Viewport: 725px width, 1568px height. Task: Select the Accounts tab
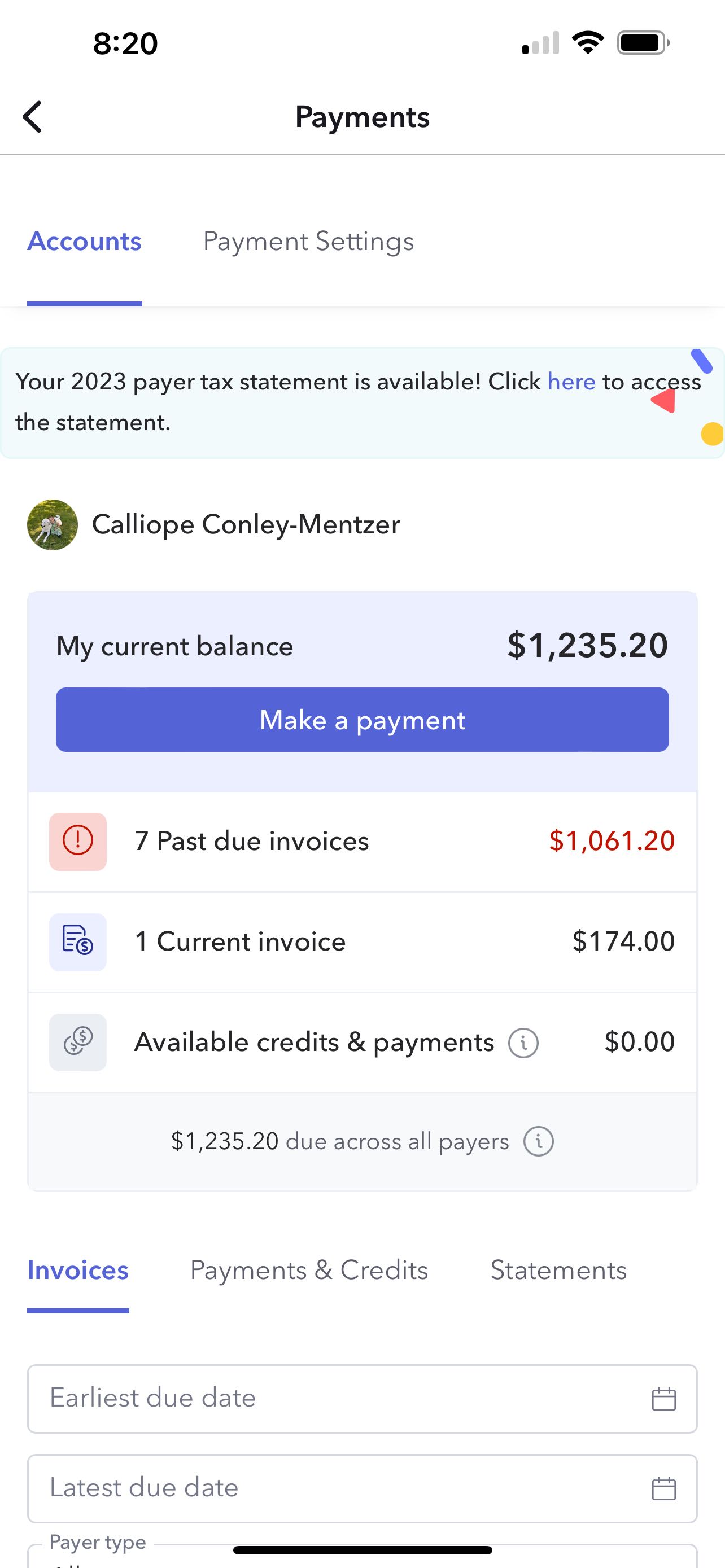click(85, 242)
